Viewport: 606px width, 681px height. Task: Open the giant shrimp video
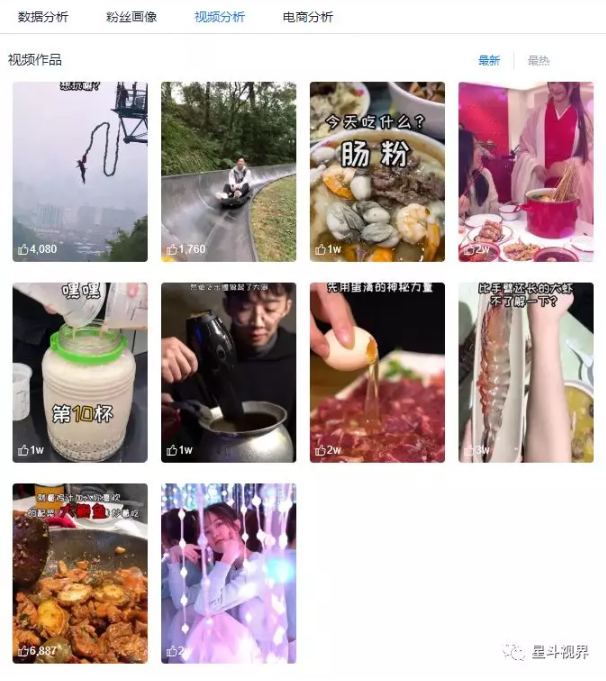pyautogui.click(x=525, y=372)
